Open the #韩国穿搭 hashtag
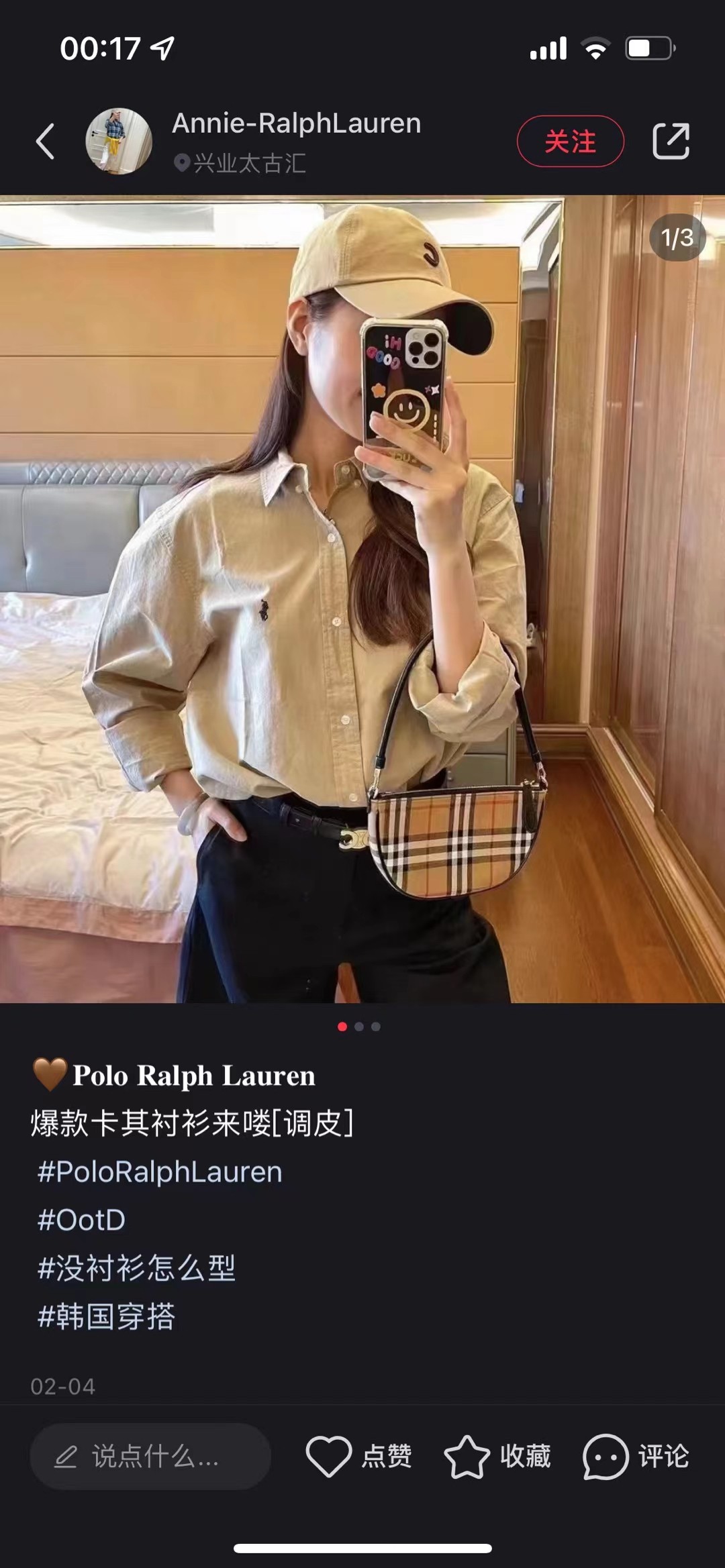The image size is (725, 1568). (106, 1316)
